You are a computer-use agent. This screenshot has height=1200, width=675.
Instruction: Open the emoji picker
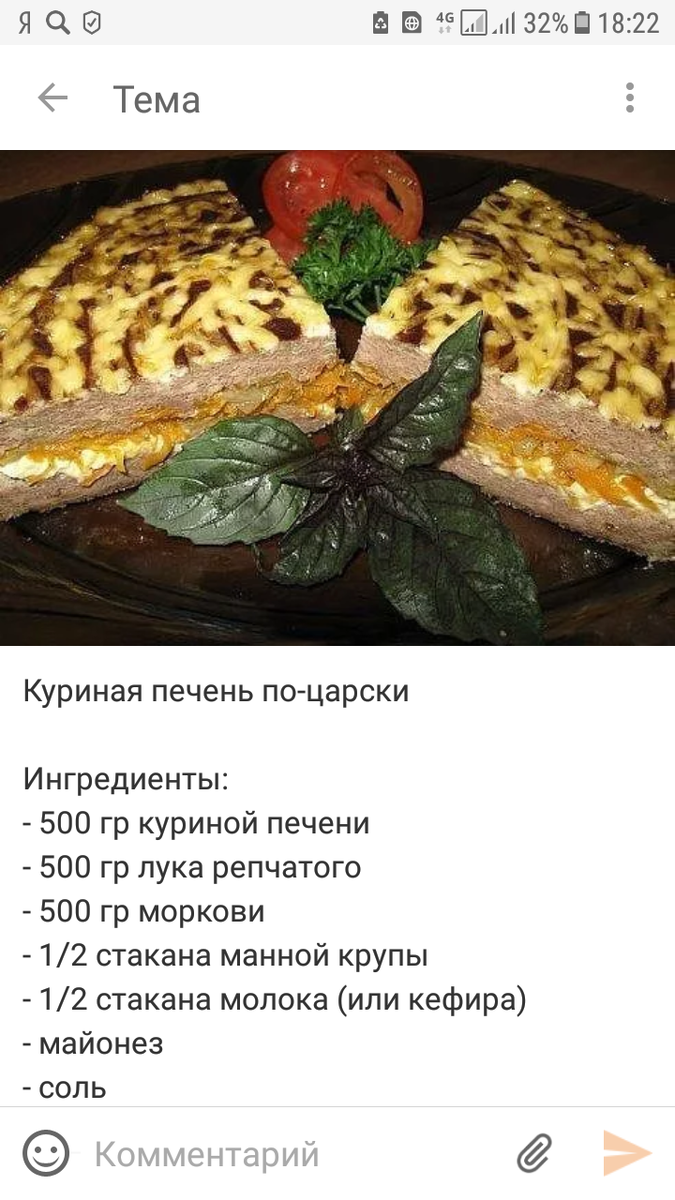click(x=46, y=1154)
